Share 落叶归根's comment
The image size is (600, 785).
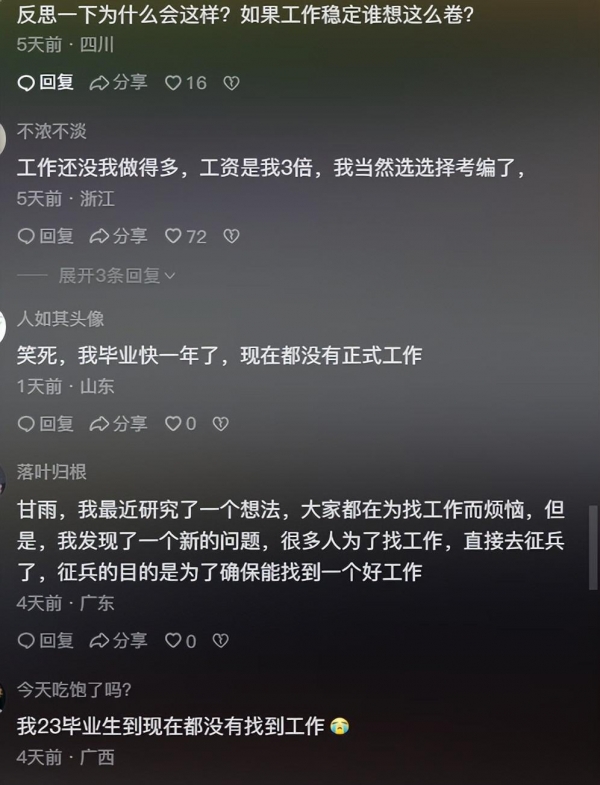click(118, 640)
